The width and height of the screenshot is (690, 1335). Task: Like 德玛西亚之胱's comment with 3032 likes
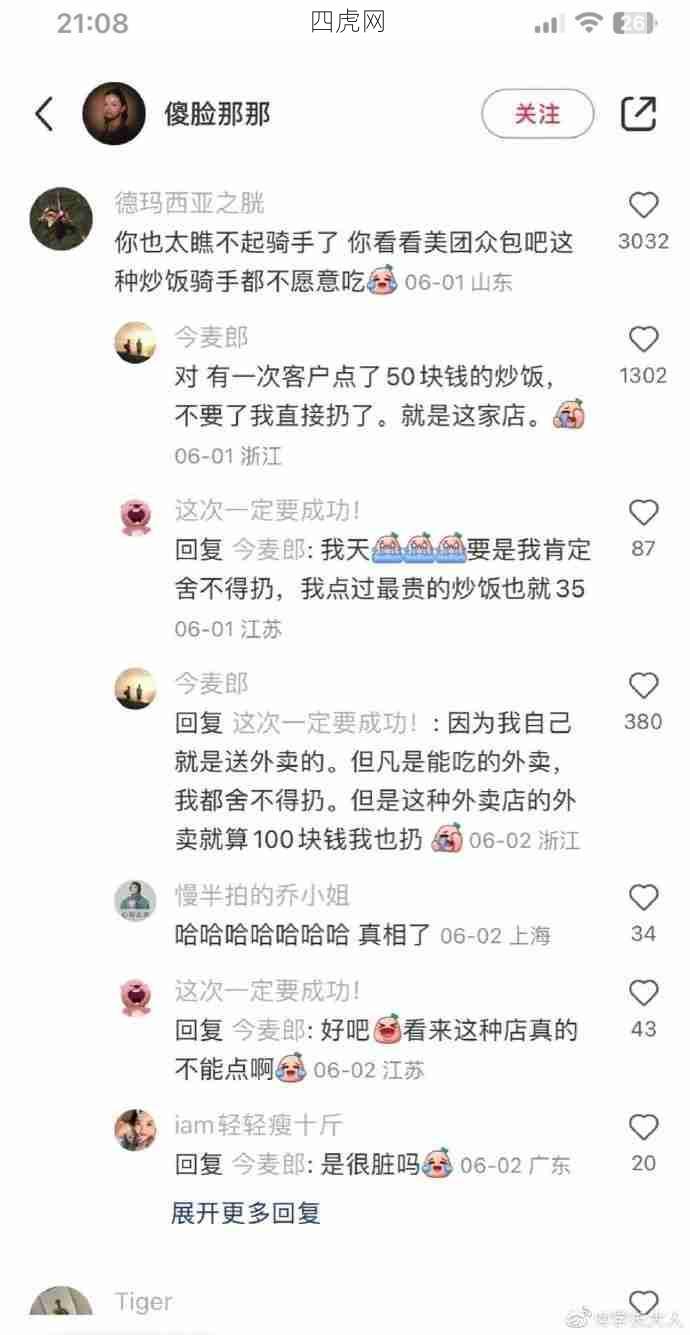tap(643, 206)
